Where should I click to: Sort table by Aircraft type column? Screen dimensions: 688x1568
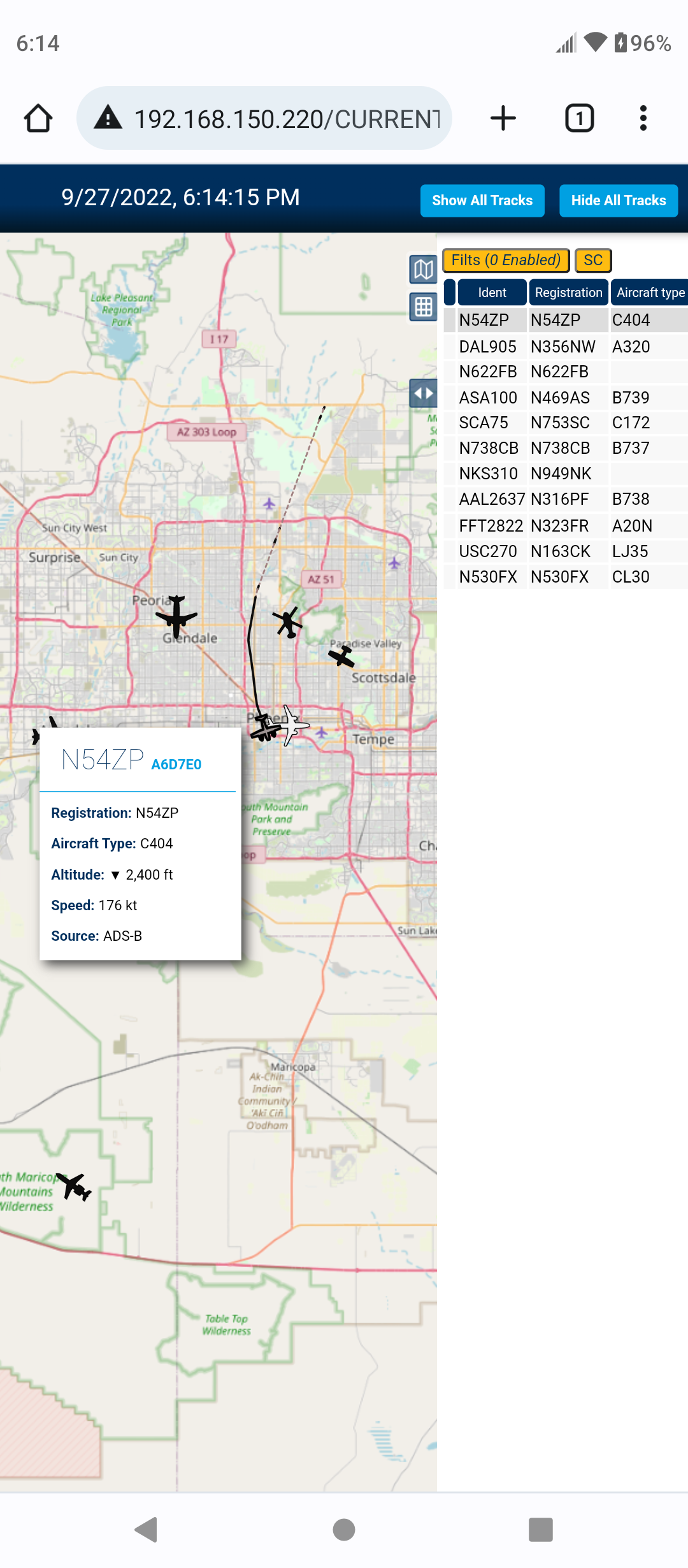[650, 293]
